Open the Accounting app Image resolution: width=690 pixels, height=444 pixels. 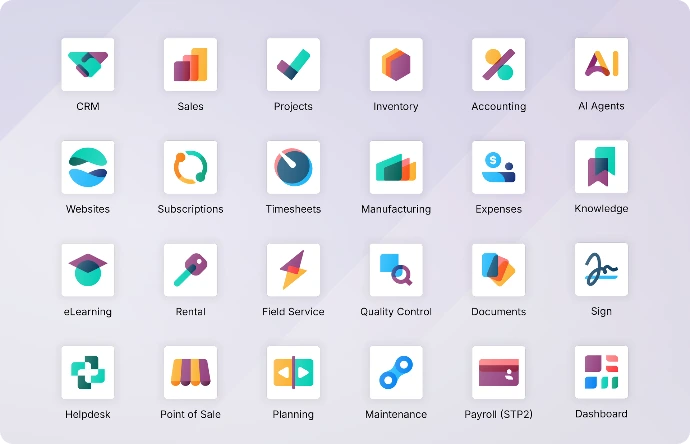(x=498, y=65)
